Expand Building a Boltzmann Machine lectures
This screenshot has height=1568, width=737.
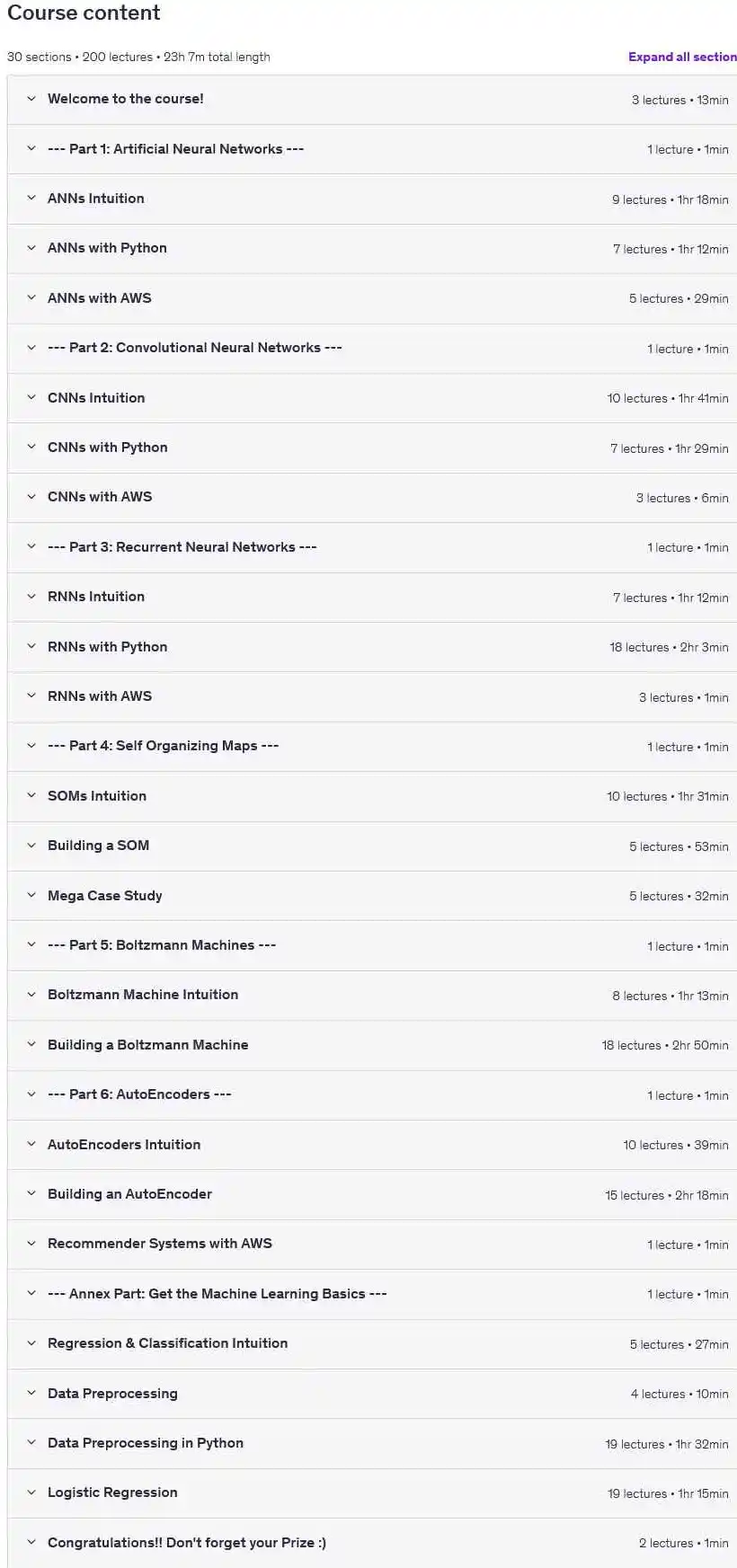pyautogui.click(x=372, y=1045)
